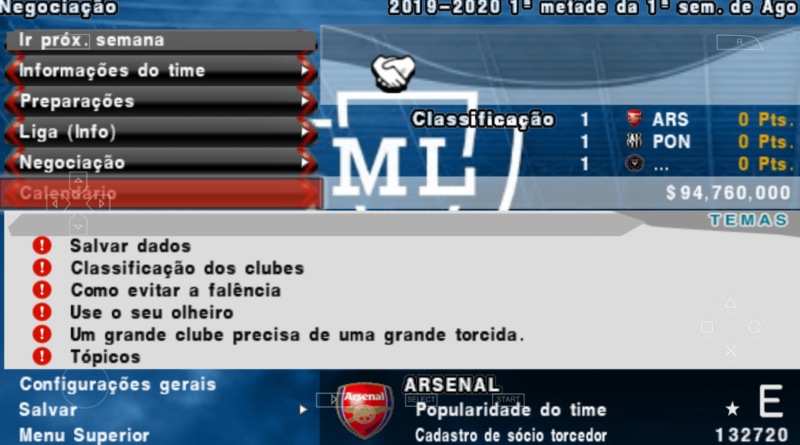Tap the START overlay button
800x445 pixels.
(509, 399)
